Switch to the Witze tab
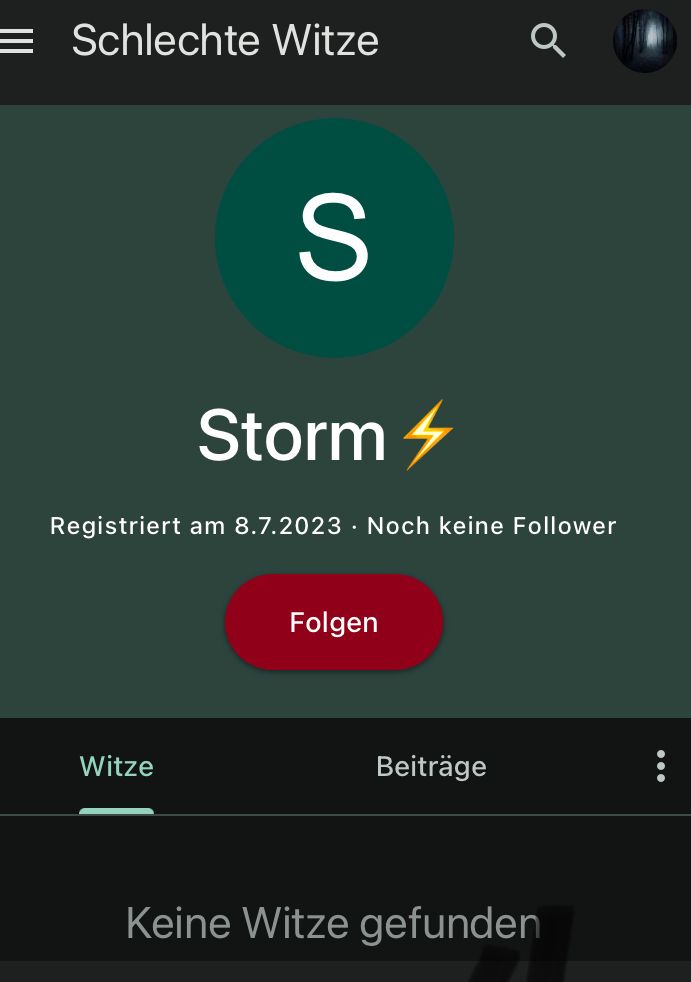691x982 pixels. (116, 767)
